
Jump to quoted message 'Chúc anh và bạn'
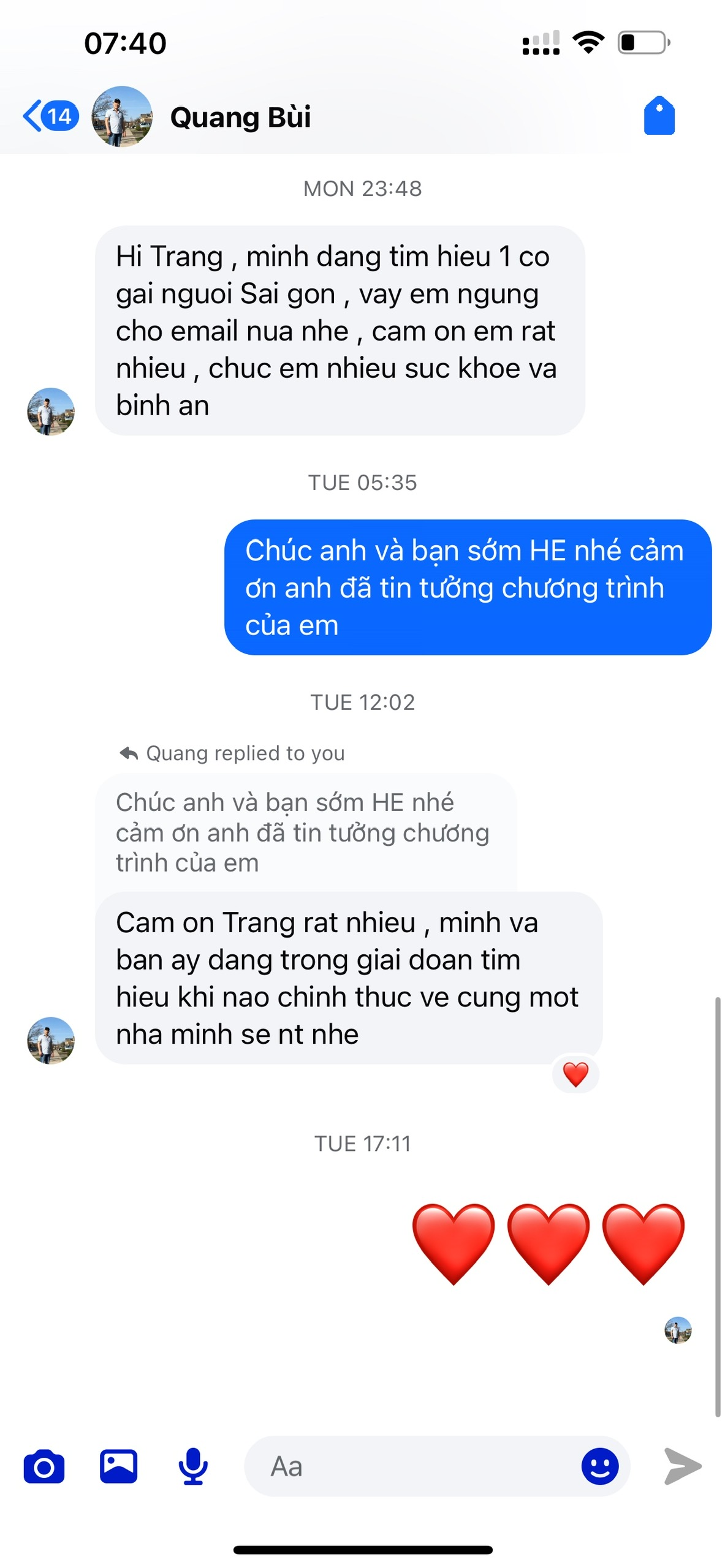pos(303,832)
